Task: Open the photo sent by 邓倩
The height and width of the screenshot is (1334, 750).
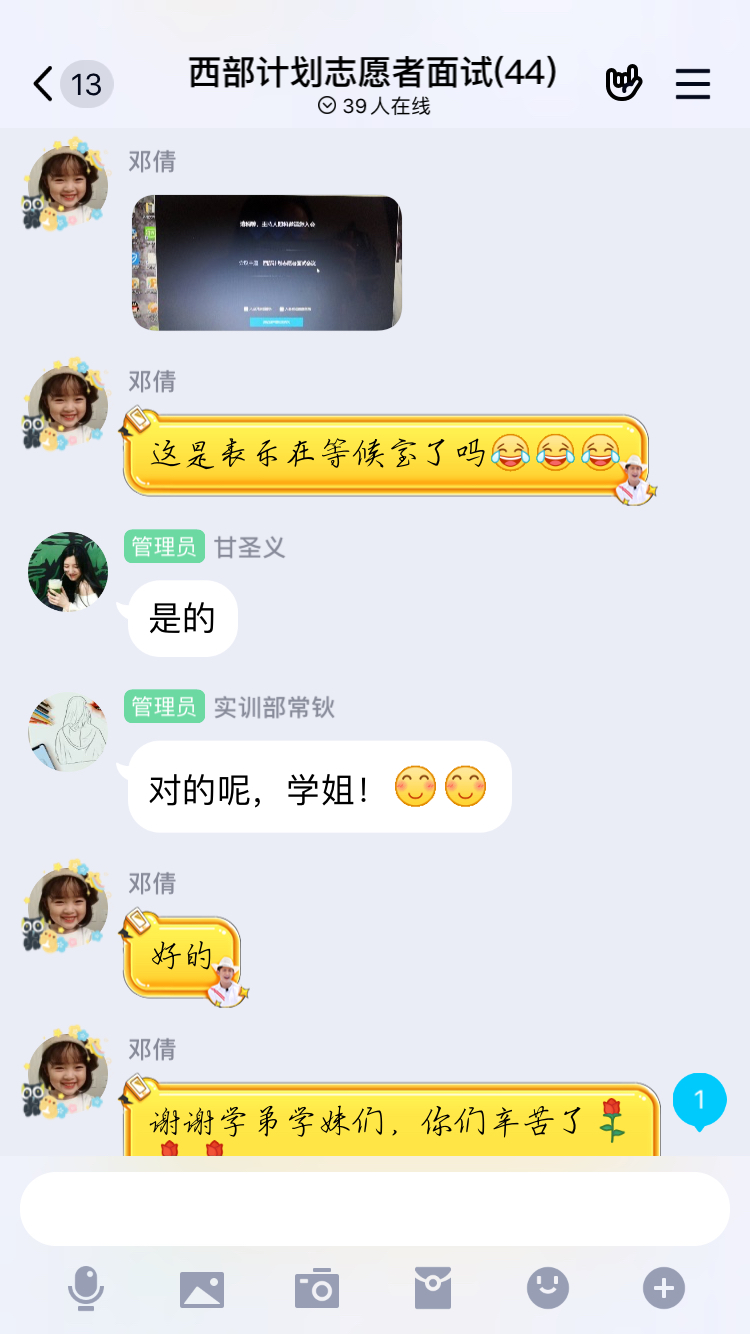Action: 267,263
